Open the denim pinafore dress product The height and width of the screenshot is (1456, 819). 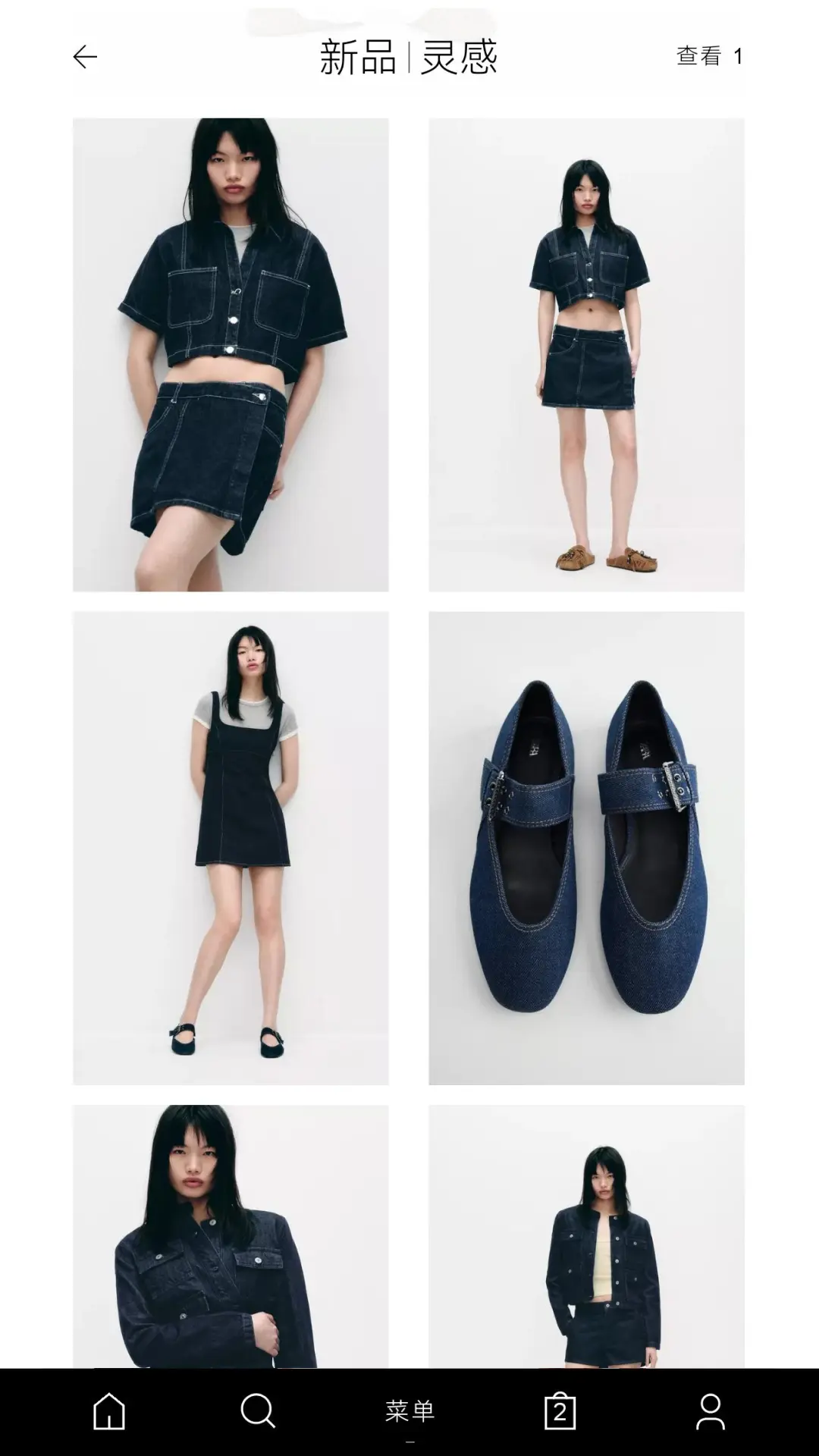pos(231,848)
